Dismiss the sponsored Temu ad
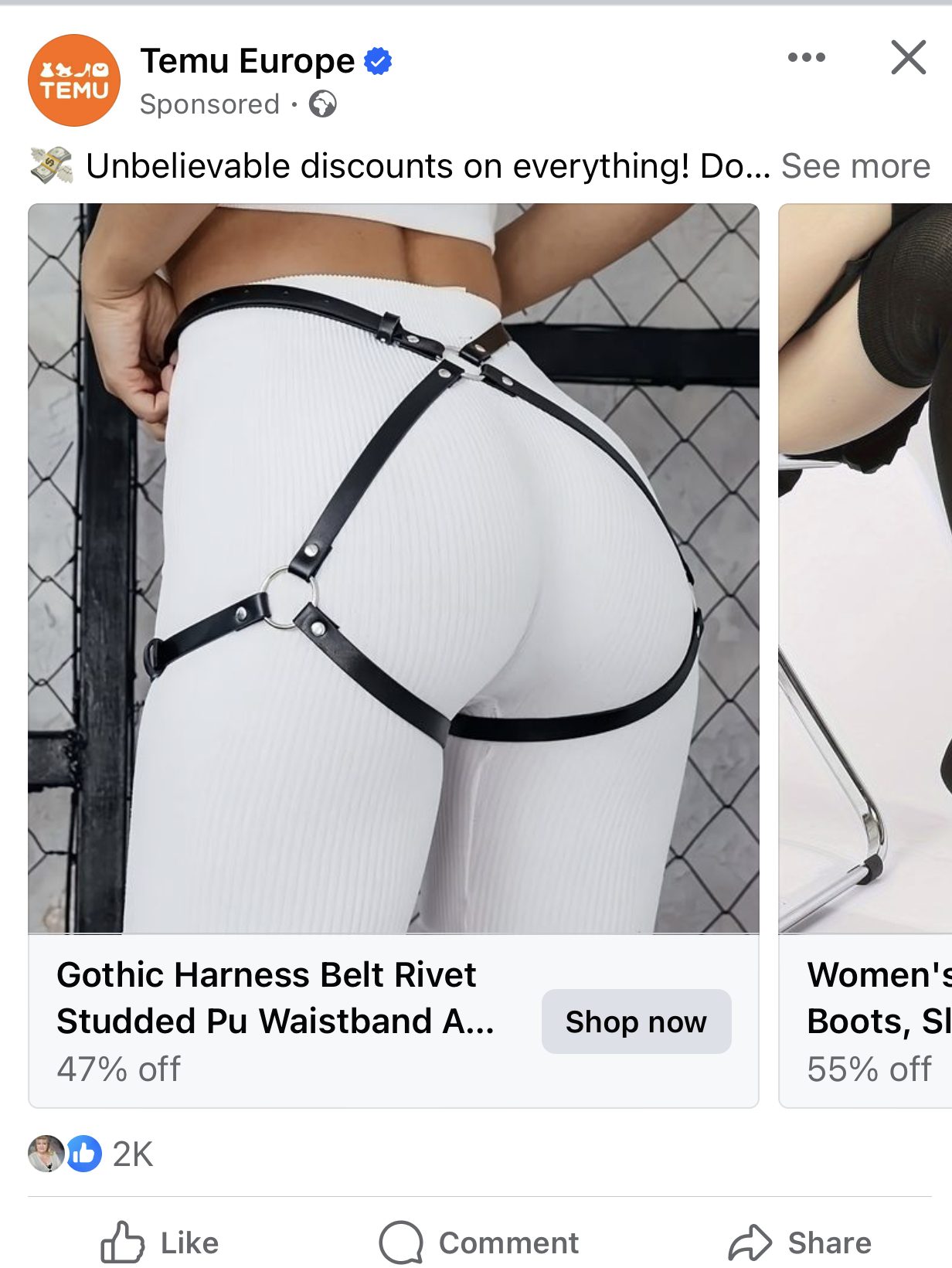 [908, 57]
